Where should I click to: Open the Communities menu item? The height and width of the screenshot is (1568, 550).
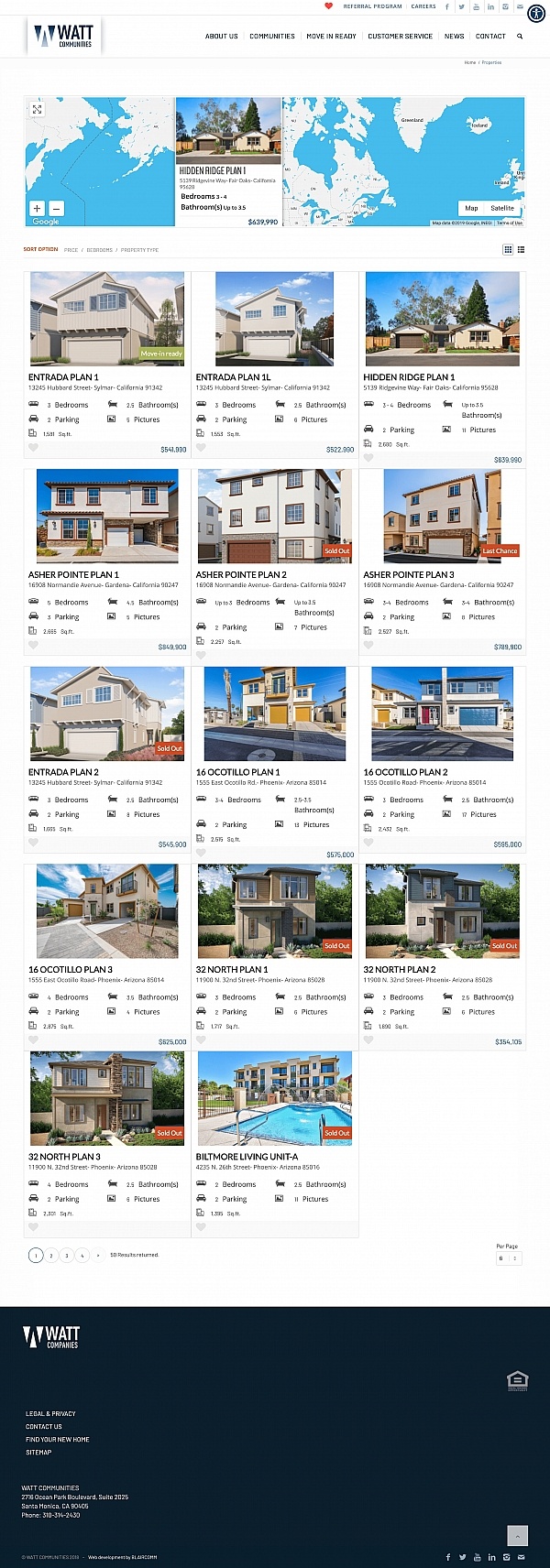coord(272,37)
